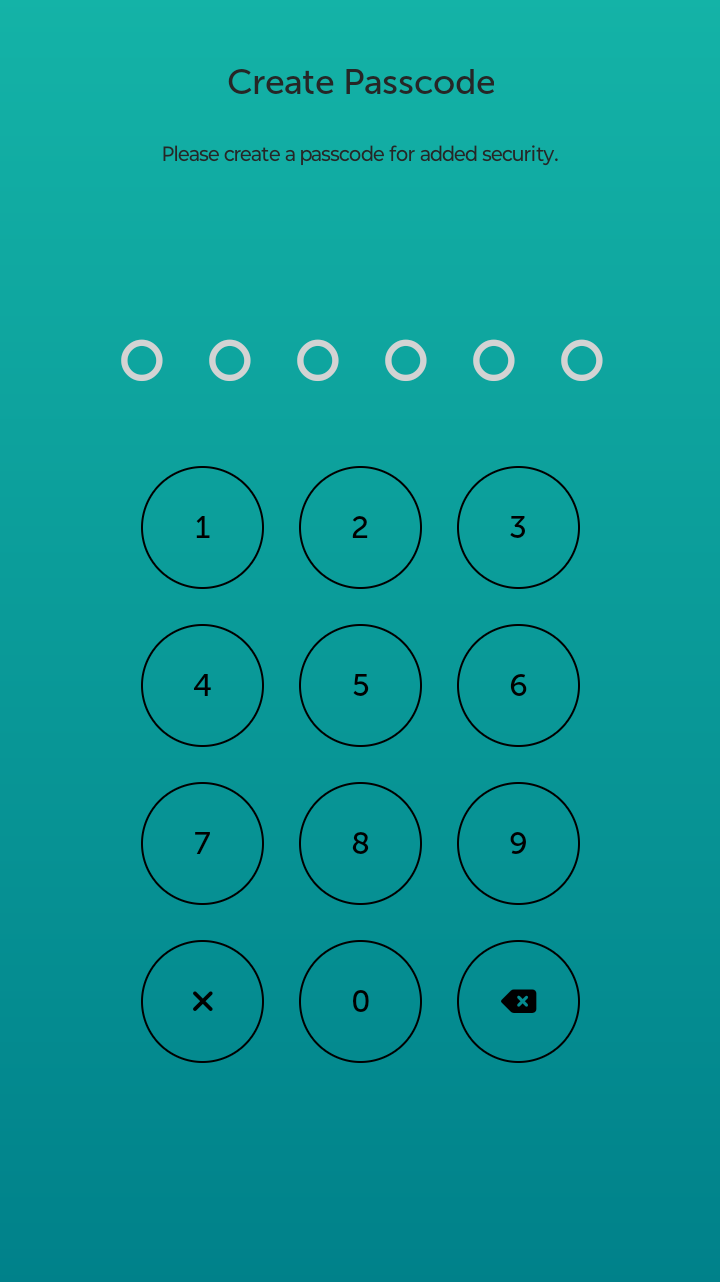Select digit 6 for the passcode
720x1282 pixels.
coord(518,685)
